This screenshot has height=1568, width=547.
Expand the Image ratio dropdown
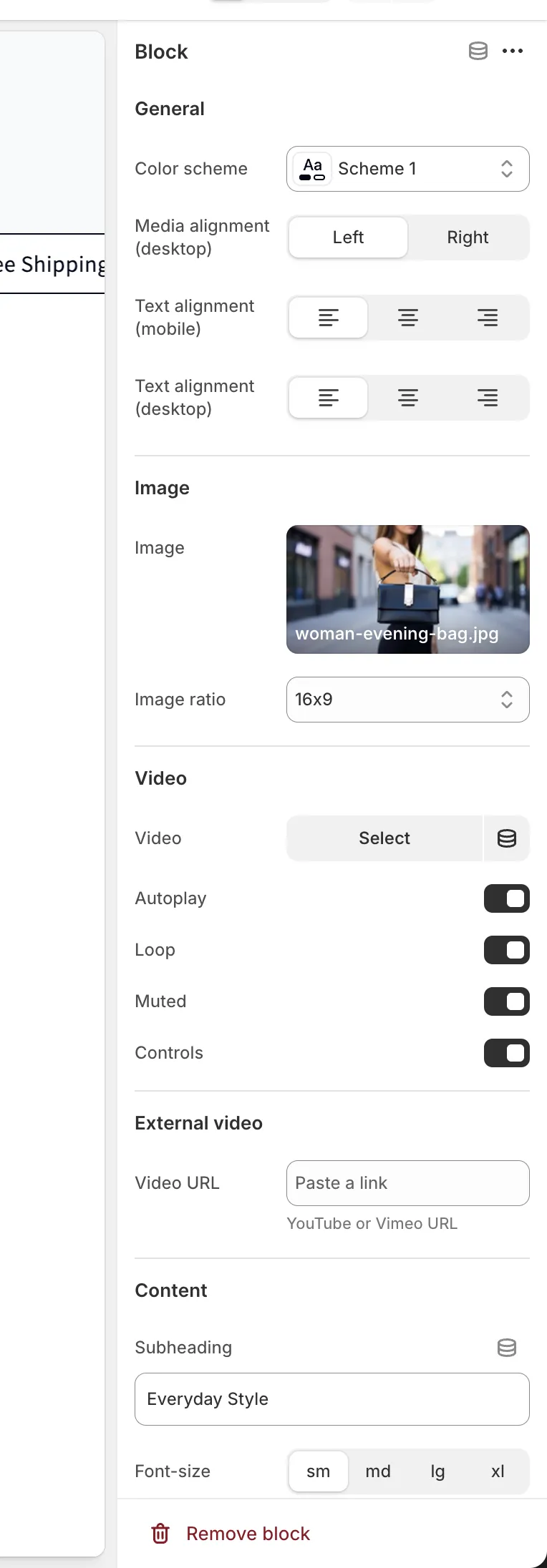[407, 700]
